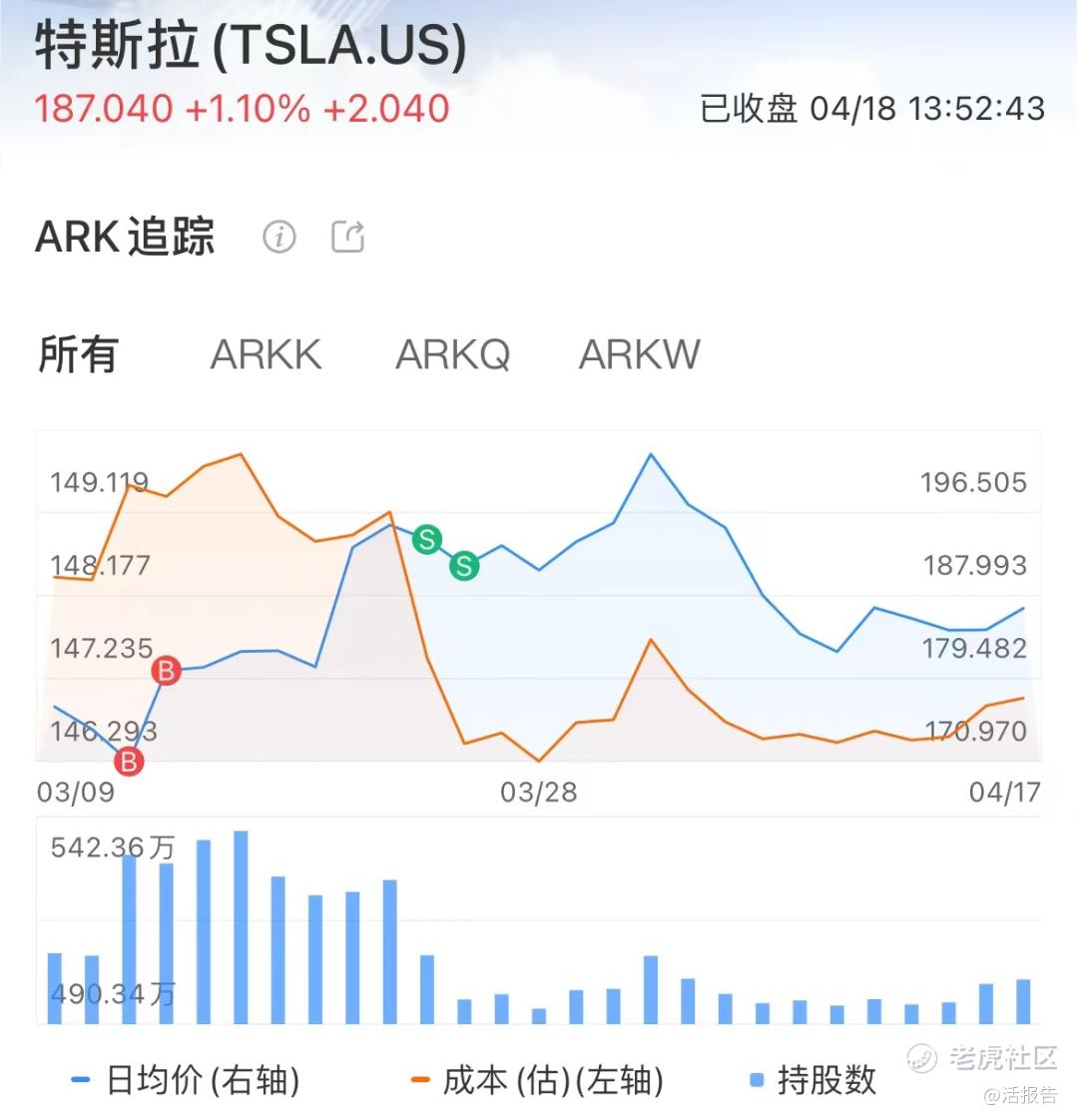1078x1120 pixels.
Task: View the ARKW tab
Action: click(x=639, y=354)
